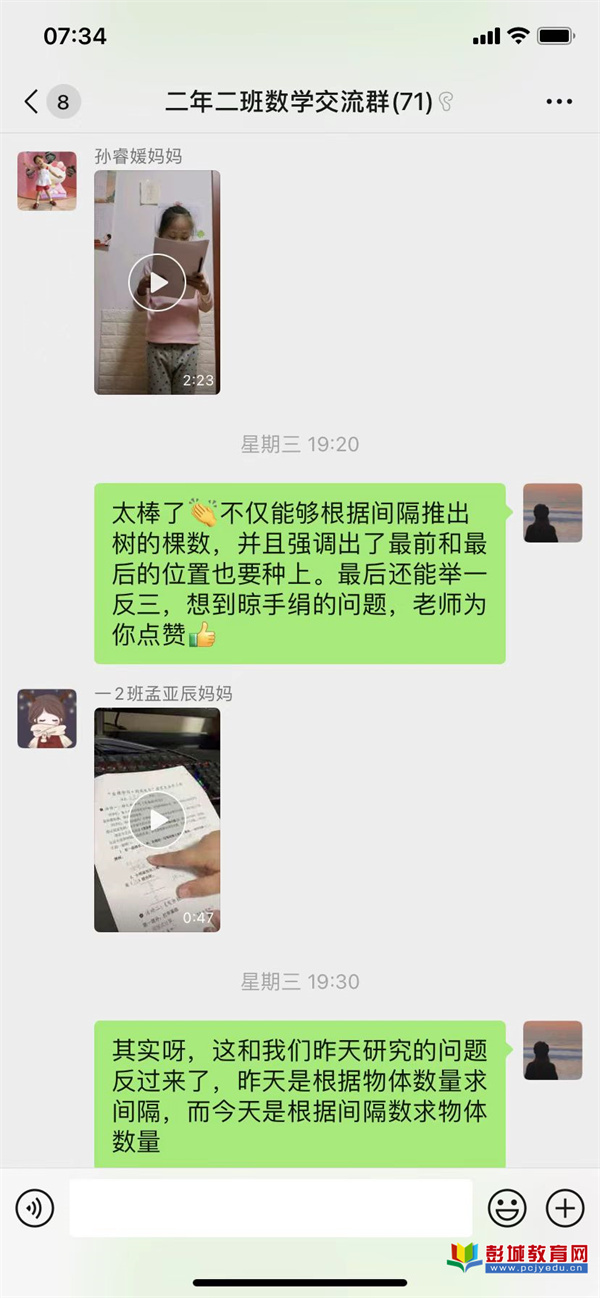Open the plus attachment menu
The width and height of the screenshot is (600, 1298).
click(x=565, y=1208)
